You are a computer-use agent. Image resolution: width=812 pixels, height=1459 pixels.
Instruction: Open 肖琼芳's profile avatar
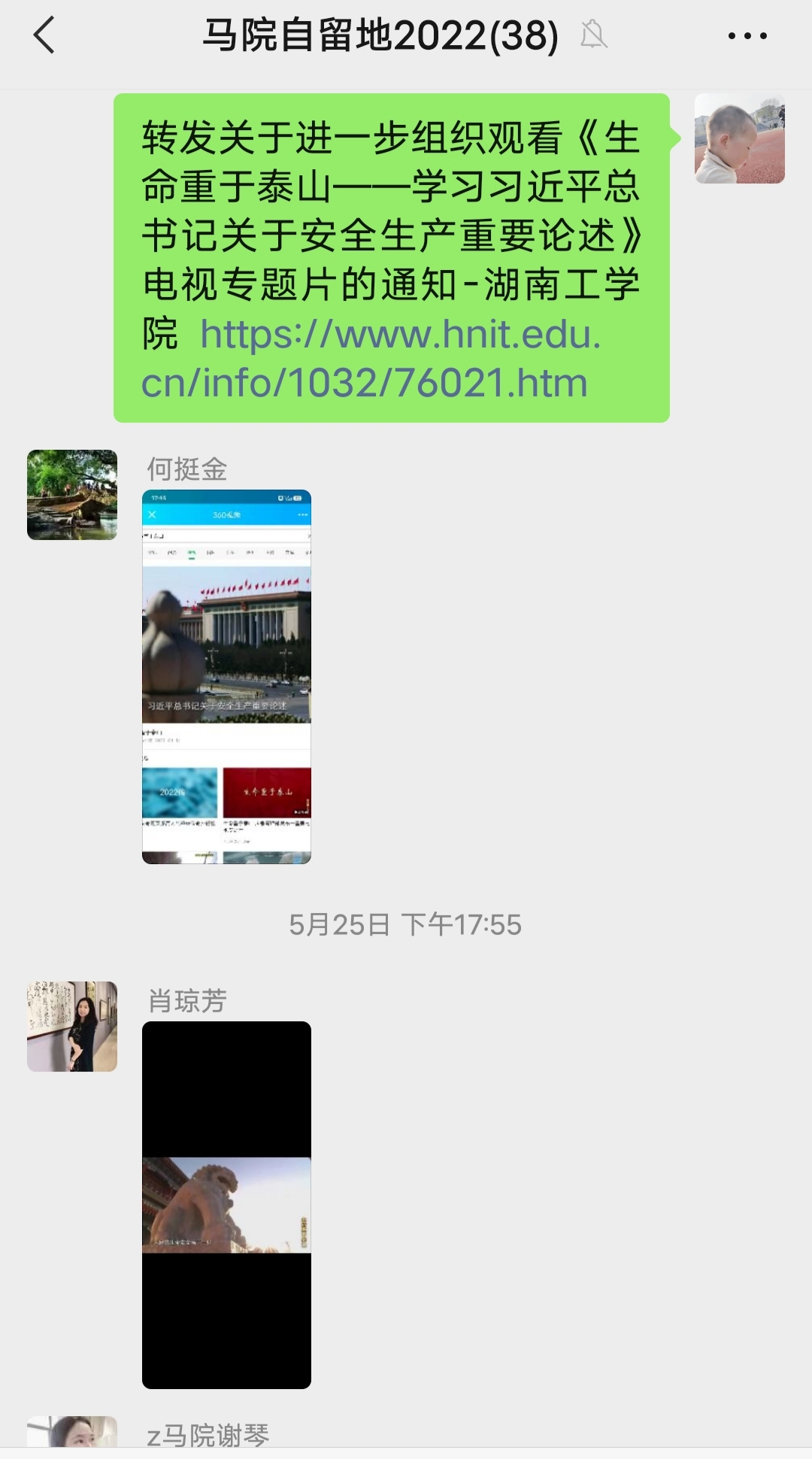pyautogui.click(x=72, y=1026)
